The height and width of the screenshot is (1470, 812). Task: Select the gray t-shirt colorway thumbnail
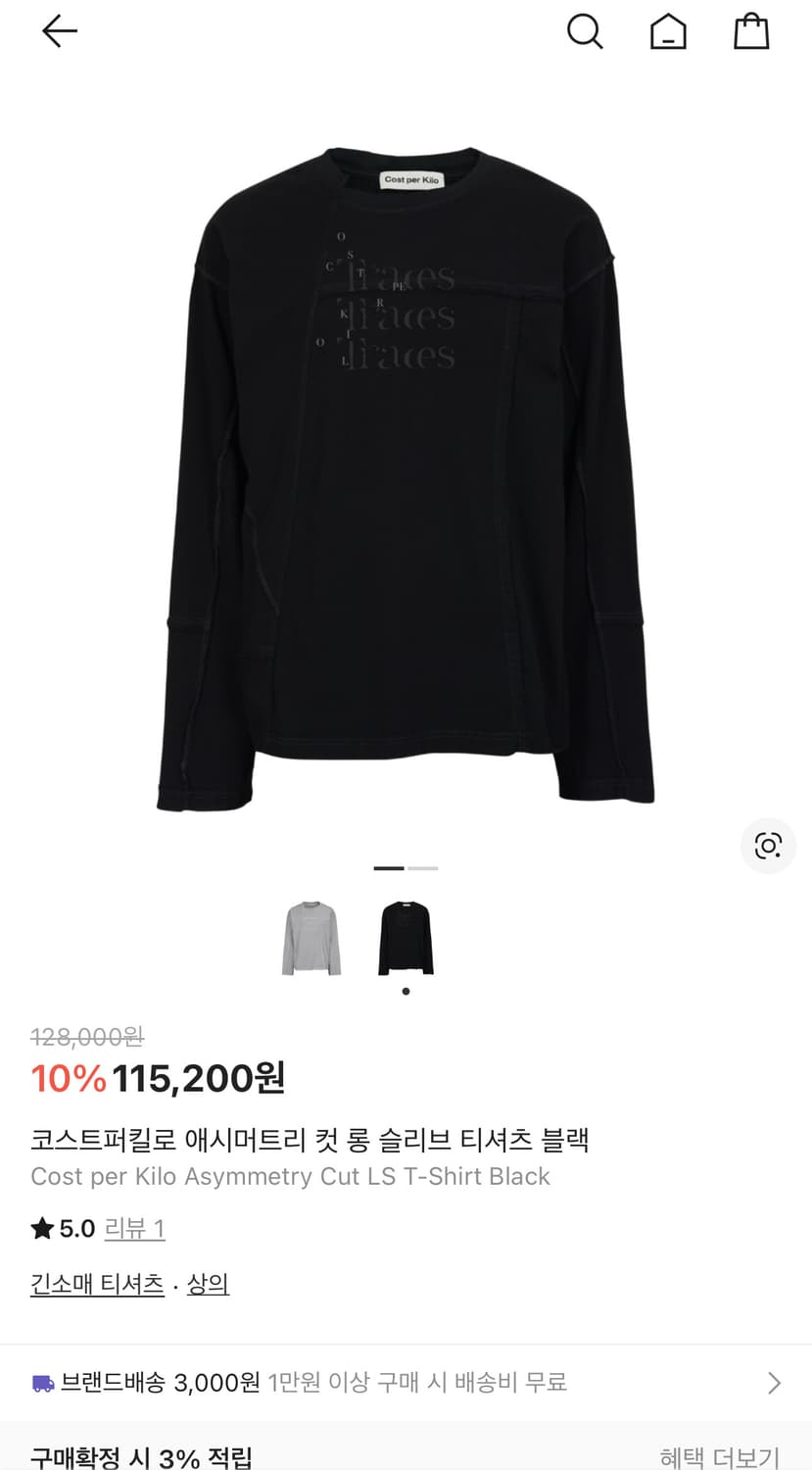click(x=311, y=937)
